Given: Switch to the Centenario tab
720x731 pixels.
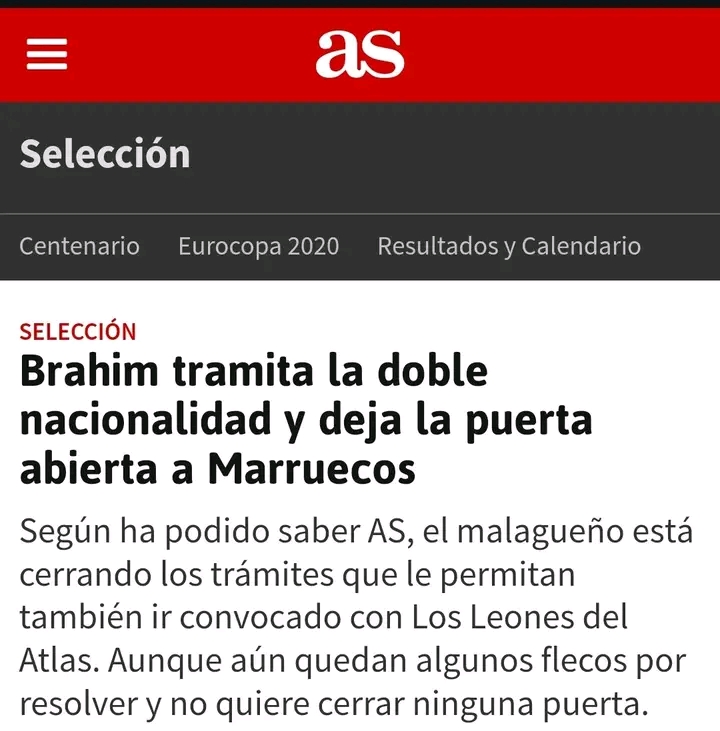Looking at the screenshot, I should (80, 246).
